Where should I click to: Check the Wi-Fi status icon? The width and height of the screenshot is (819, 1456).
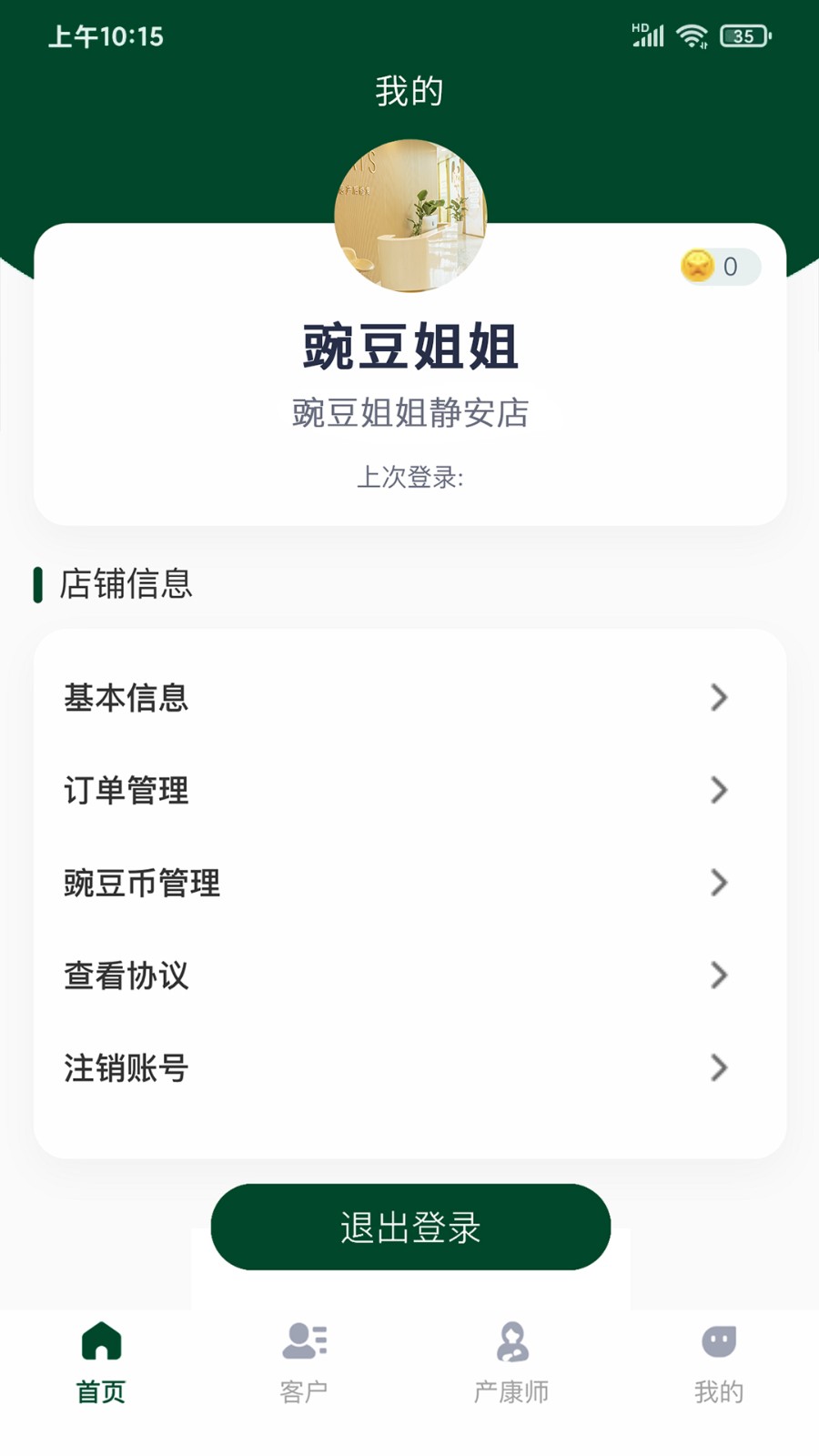click(x=692, y=35)
